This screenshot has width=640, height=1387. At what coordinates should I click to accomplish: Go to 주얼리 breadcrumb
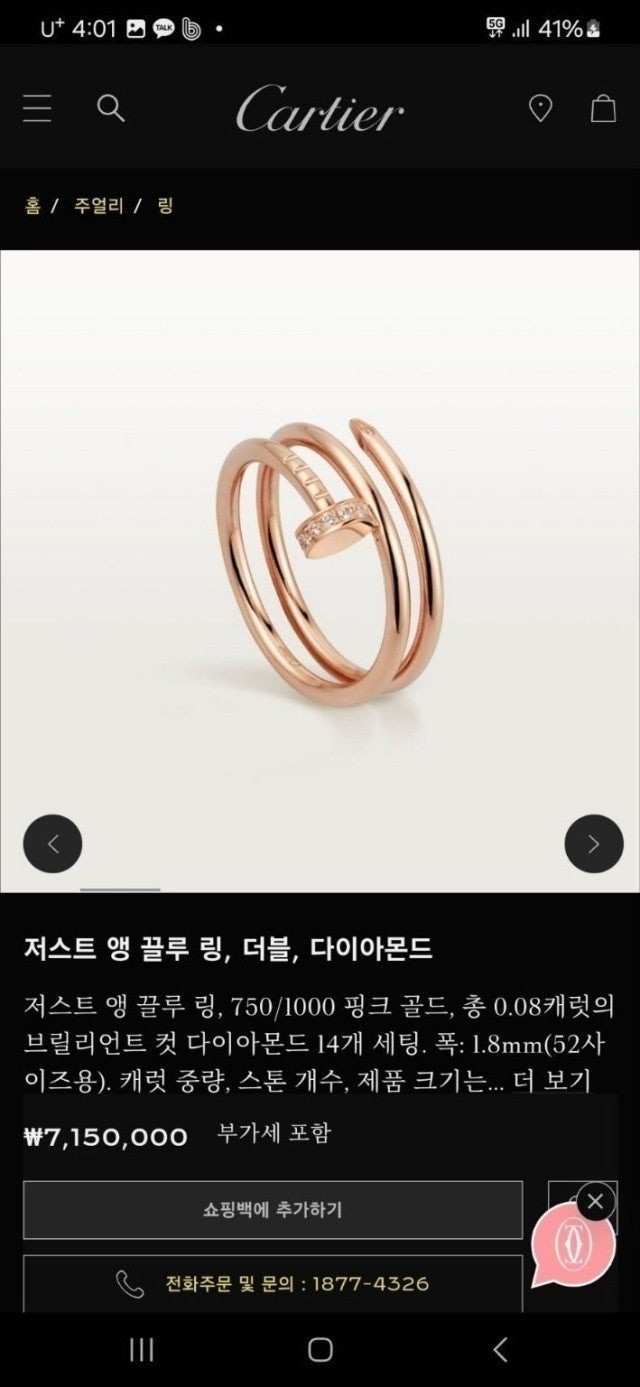(x=99, y=206)
